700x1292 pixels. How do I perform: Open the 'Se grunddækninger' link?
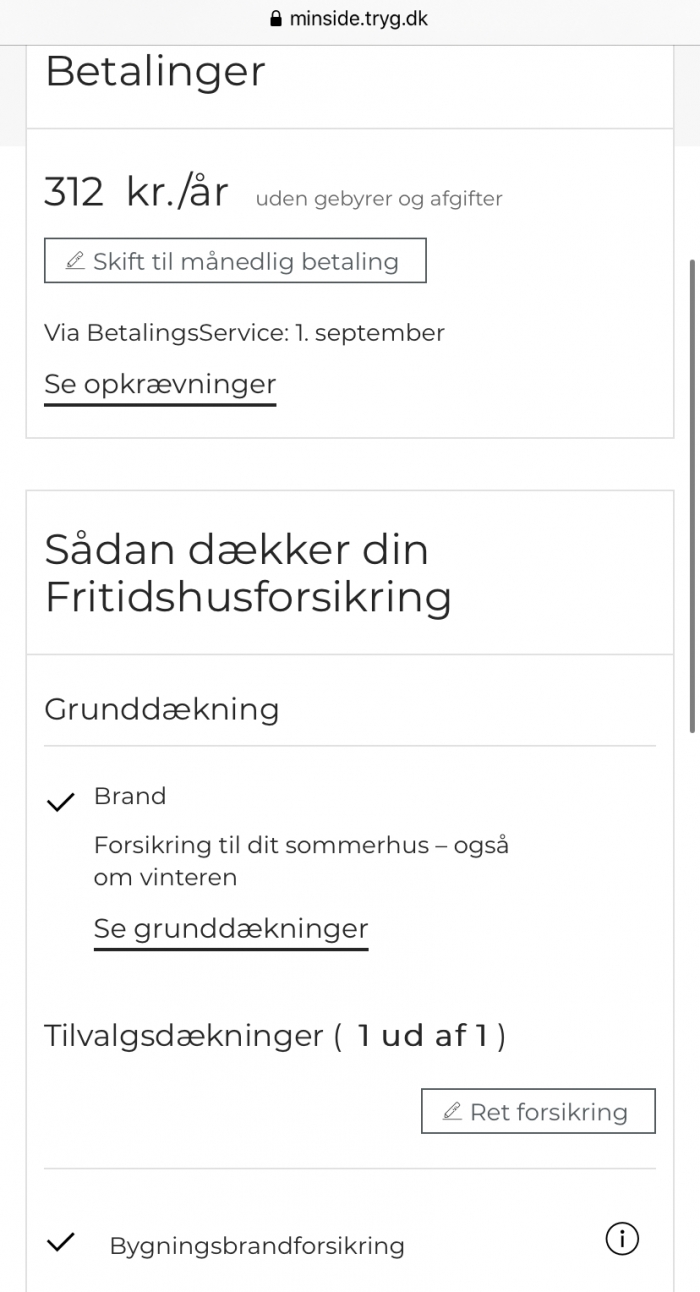pos(231,929)
